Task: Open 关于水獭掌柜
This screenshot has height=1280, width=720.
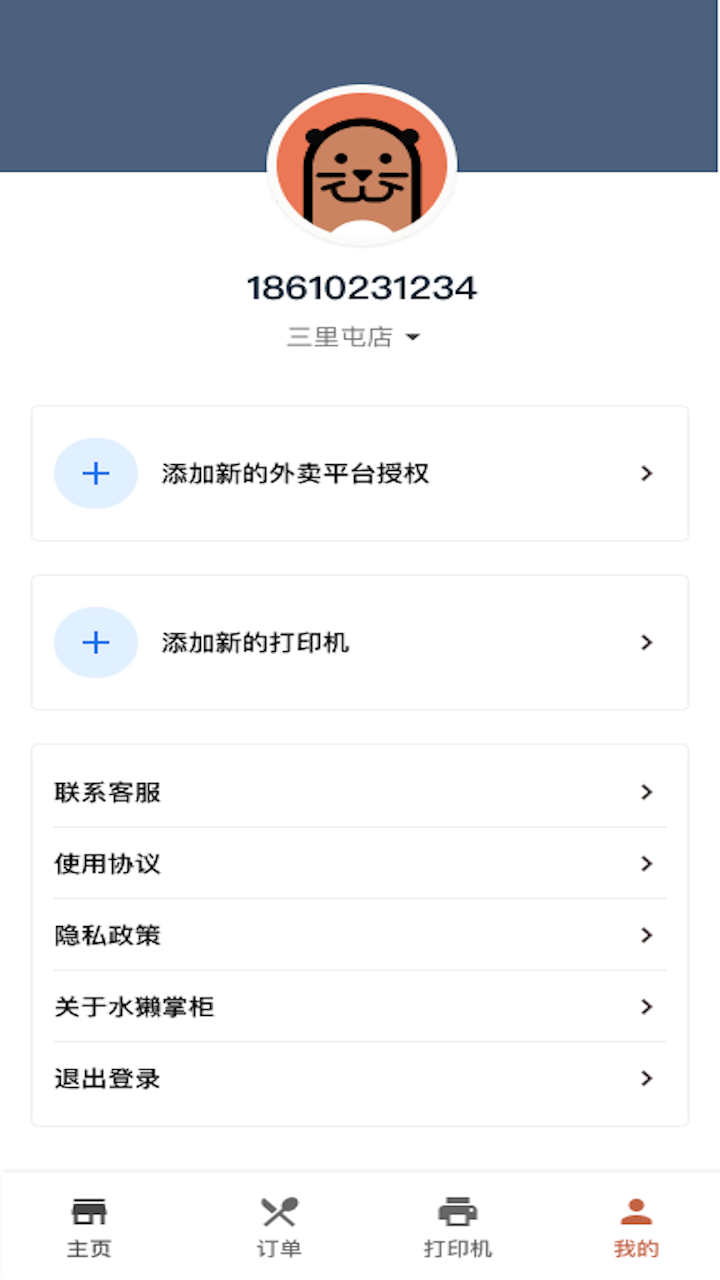Action: (x=360, y=1007)
